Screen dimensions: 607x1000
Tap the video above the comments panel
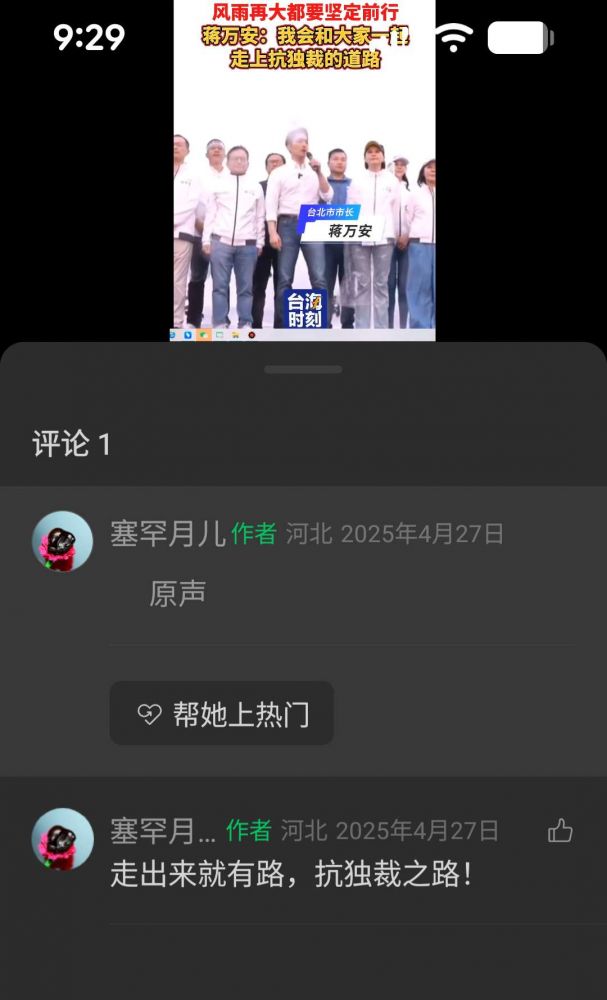click(304, 170)
